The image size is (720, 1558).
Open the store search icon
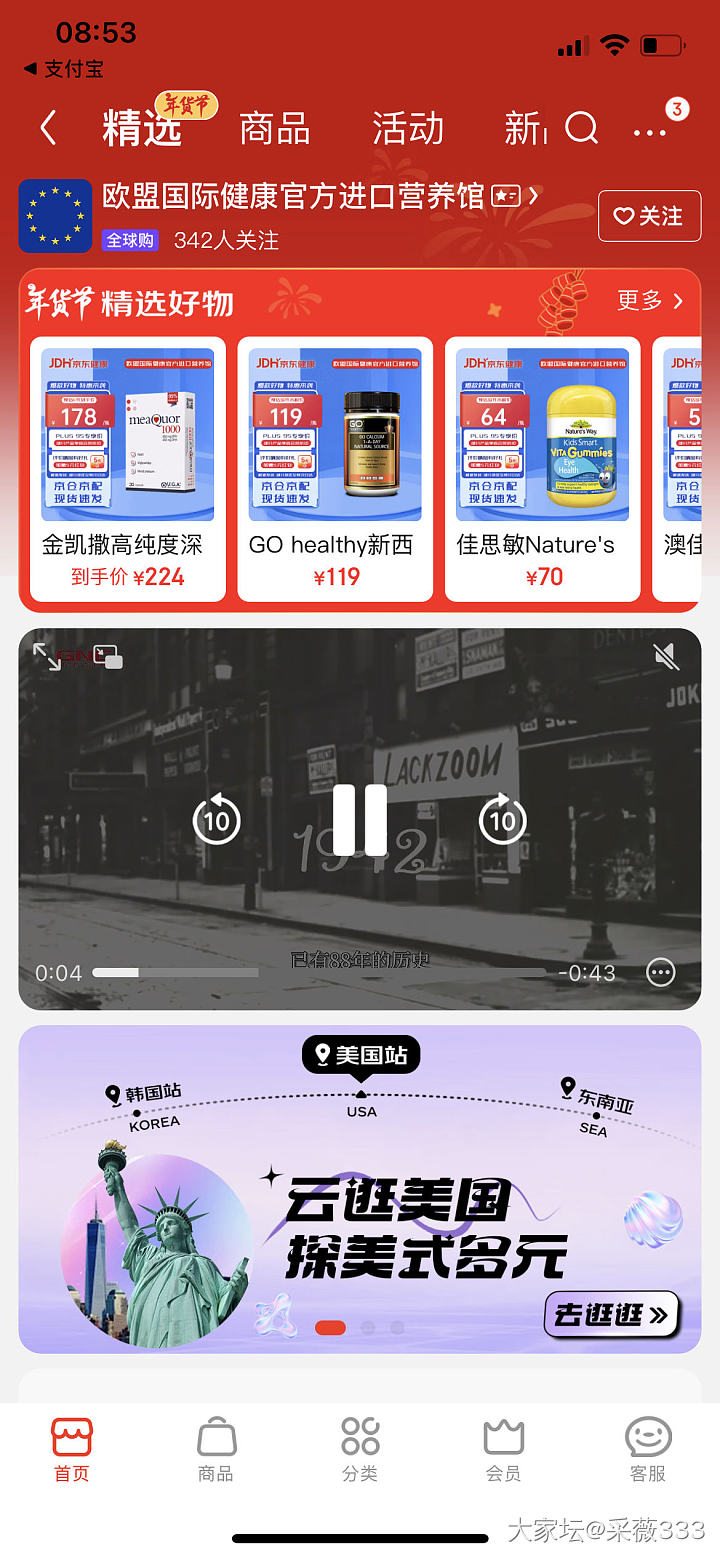(x=581, y=128)
